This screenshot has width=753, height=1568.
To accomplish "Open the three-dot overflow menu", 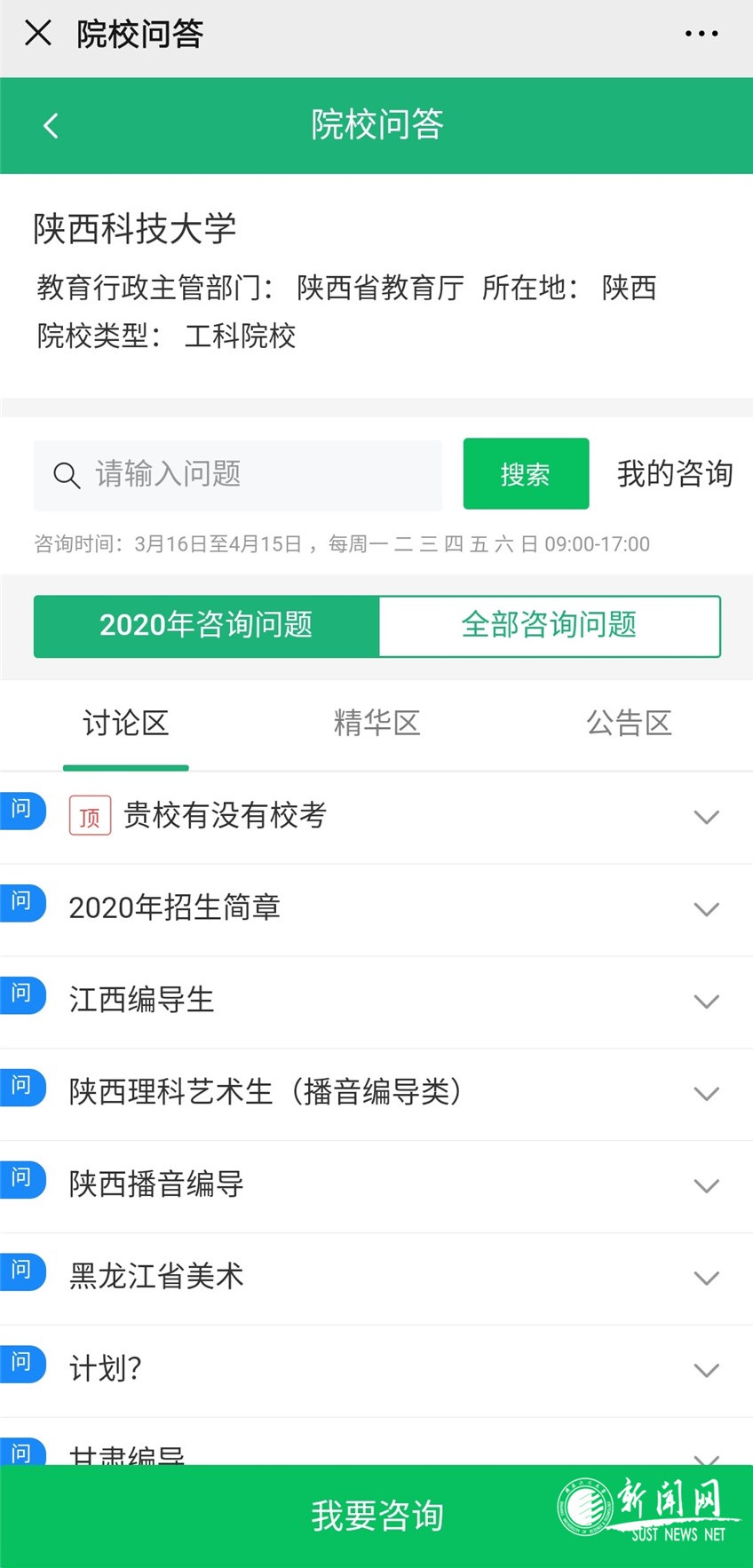I will [x=701, y=34].
